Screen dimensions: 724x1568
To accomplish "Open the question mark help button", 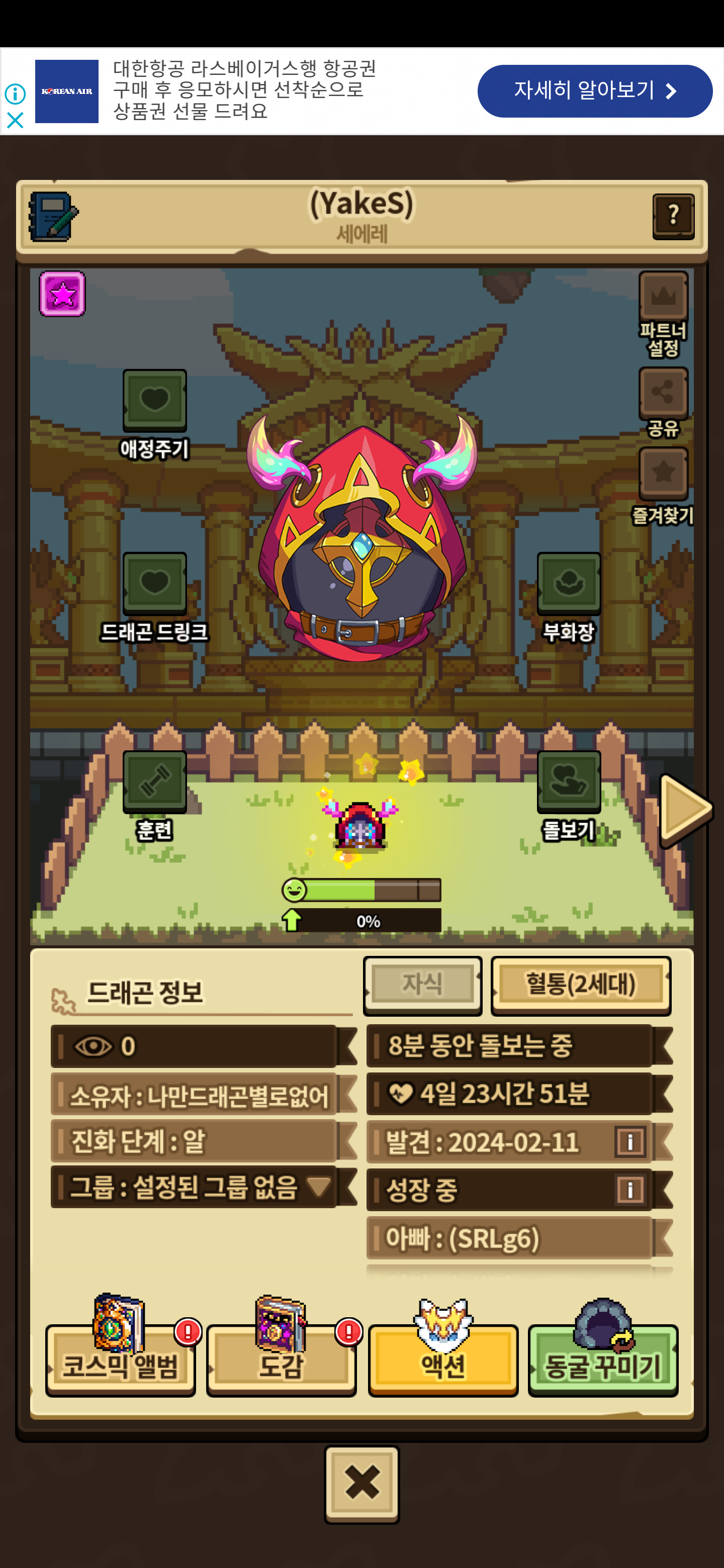I will click(x=673, y=216).
